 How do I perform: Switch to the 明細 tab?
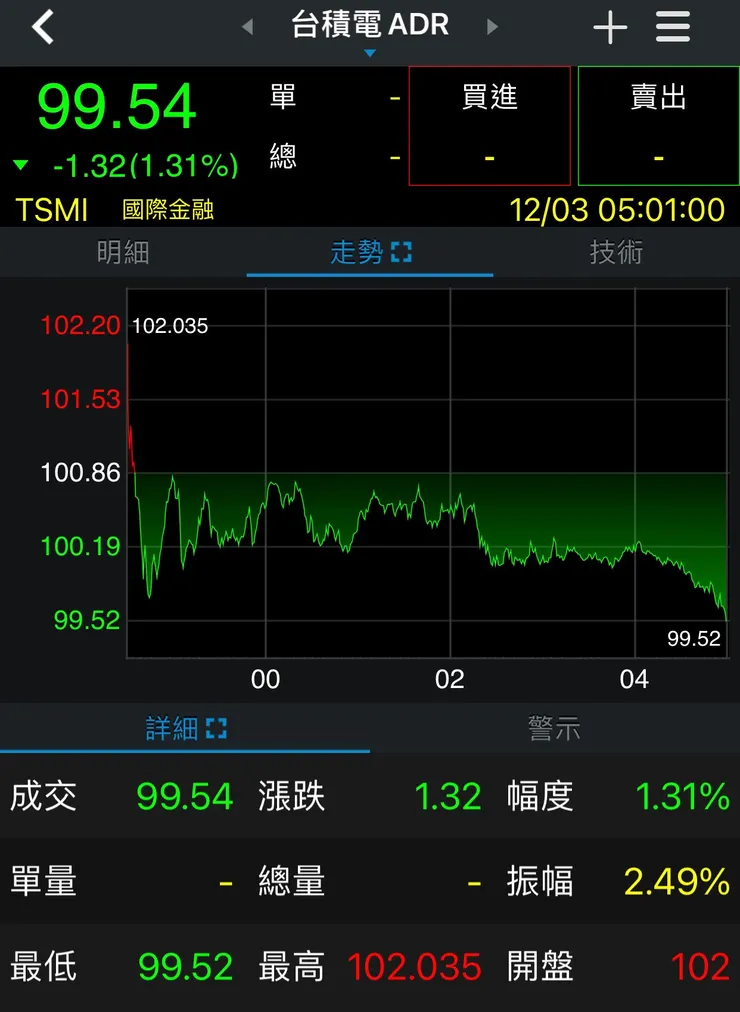[x=123, y=253]
